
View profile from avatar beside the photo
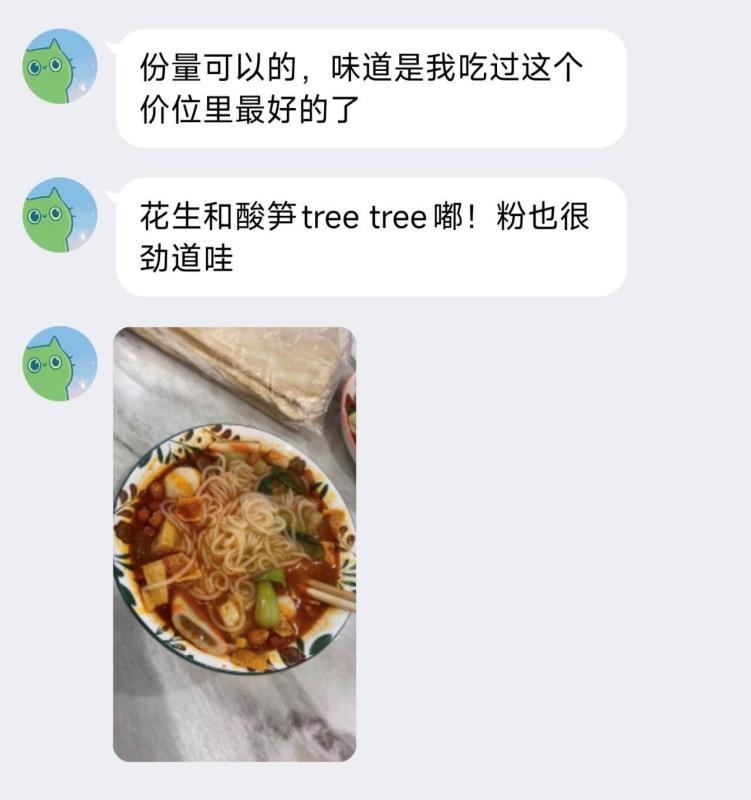(x=60, y=363)
